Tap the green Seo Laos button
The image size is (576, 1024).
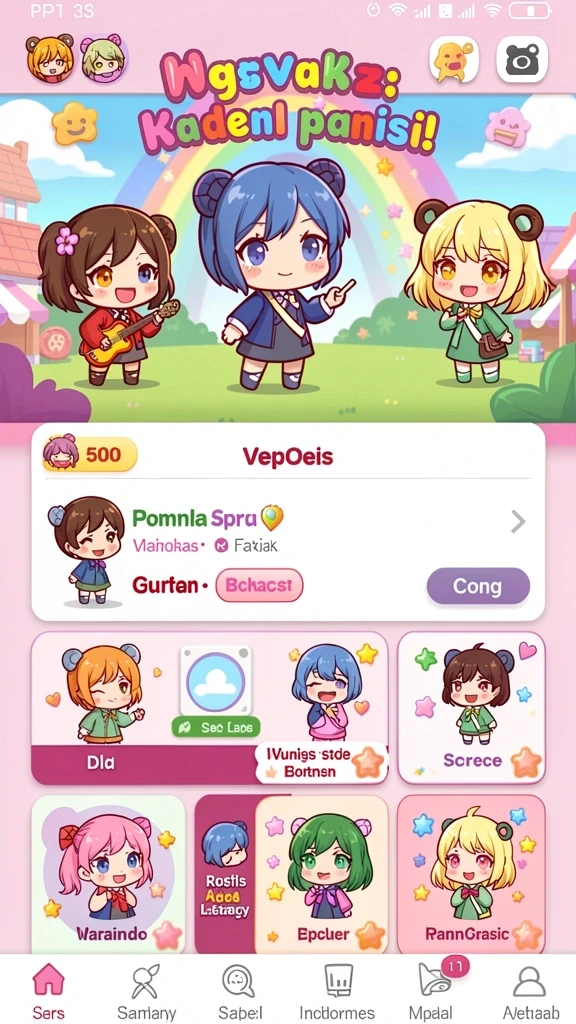216,727
